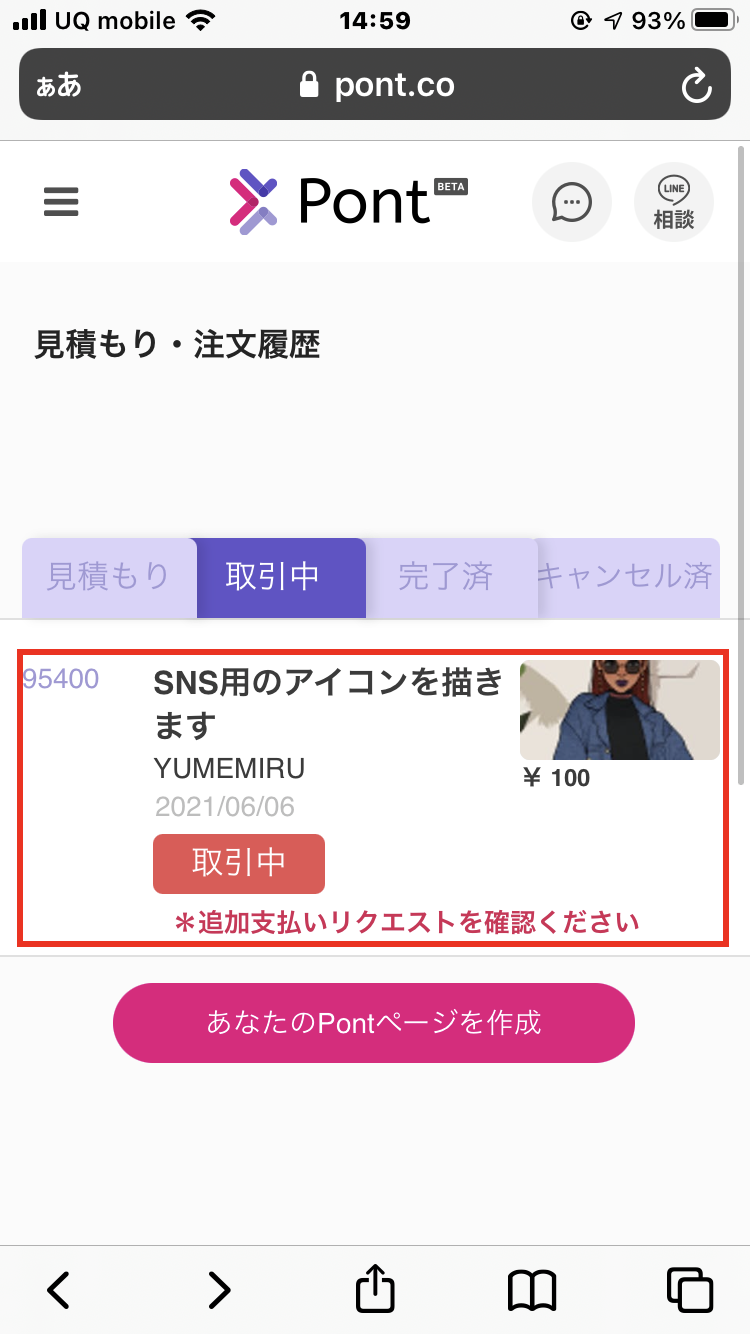750x1334 pixels.
Task: Select the 取引中 tab
Action: click(x=273, y=577)
